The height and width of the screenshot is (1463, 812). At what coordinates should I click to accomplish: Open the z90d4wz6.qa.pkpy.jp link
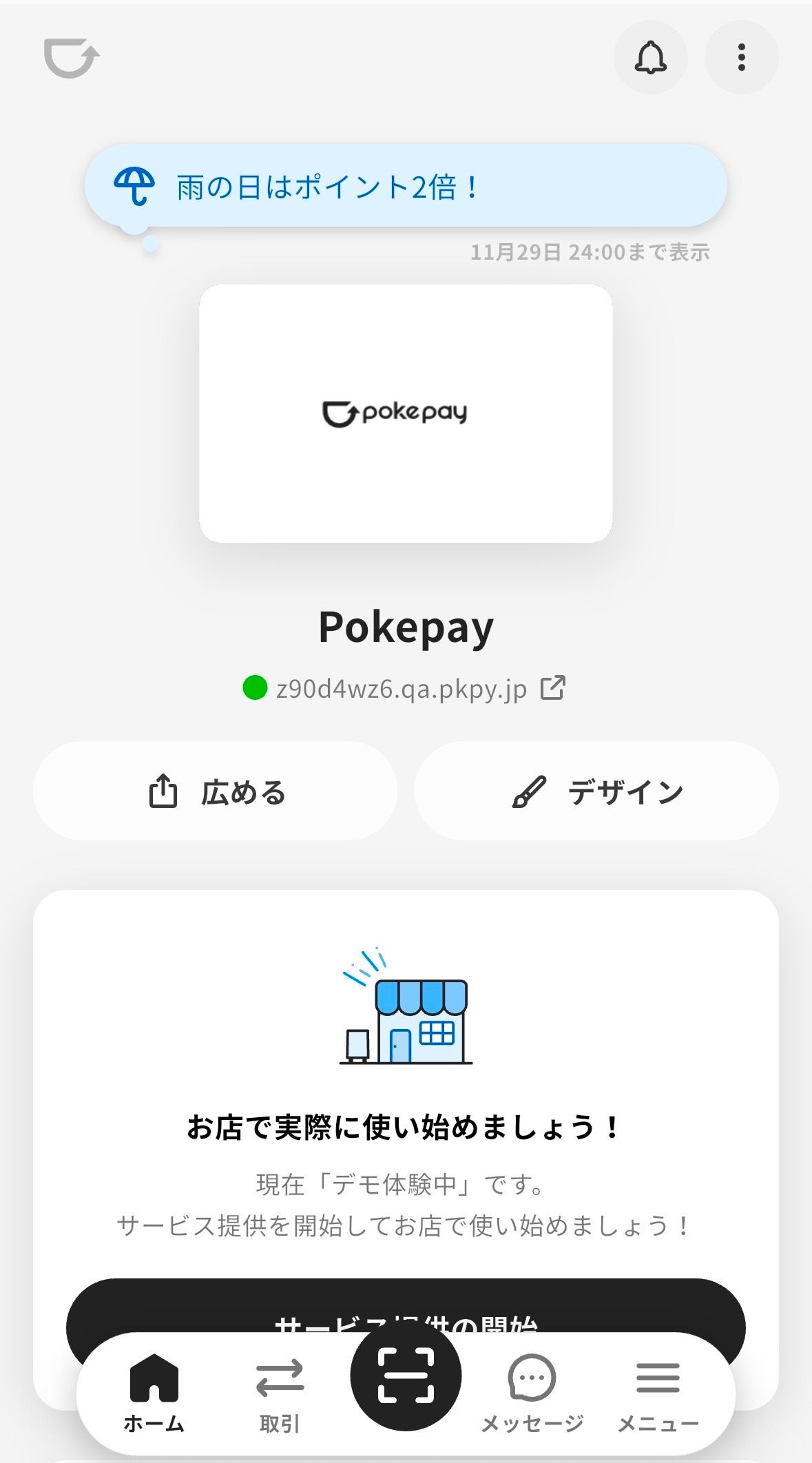click(402, 687)
